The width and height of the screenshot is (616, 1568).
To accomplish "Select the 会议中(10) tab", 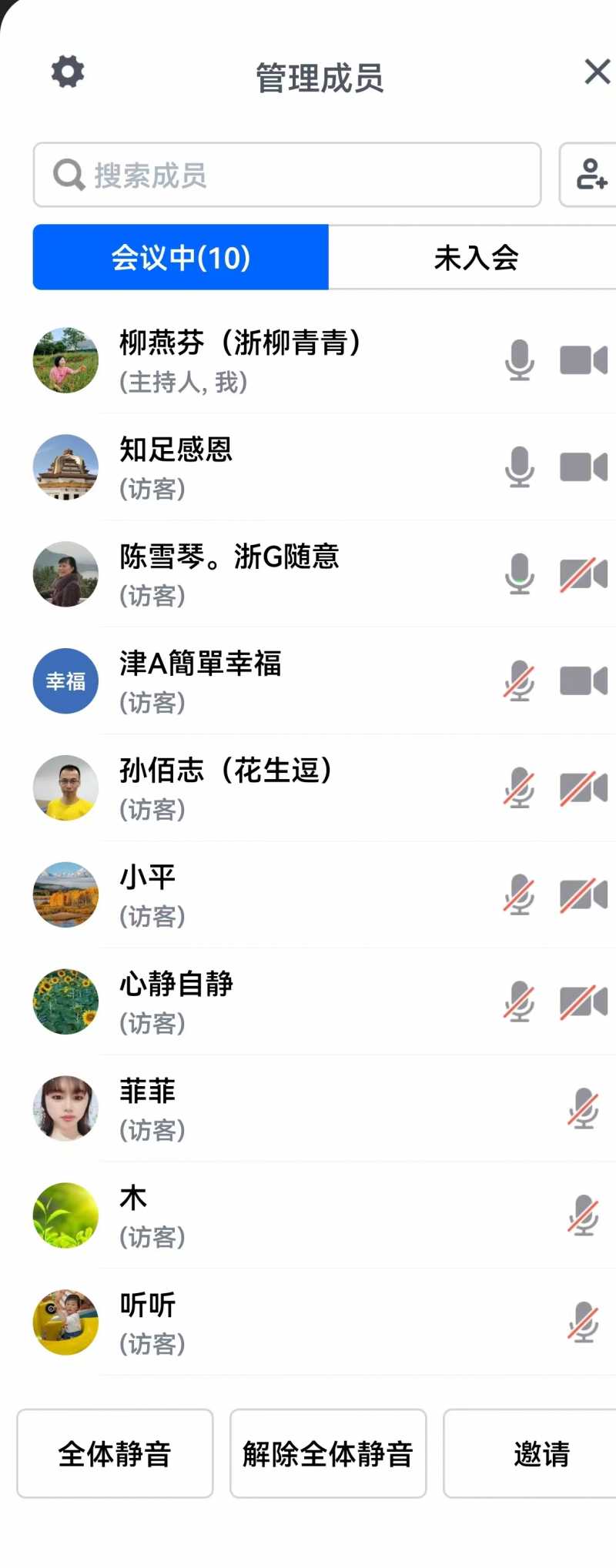I will click(x=181, y=258).
